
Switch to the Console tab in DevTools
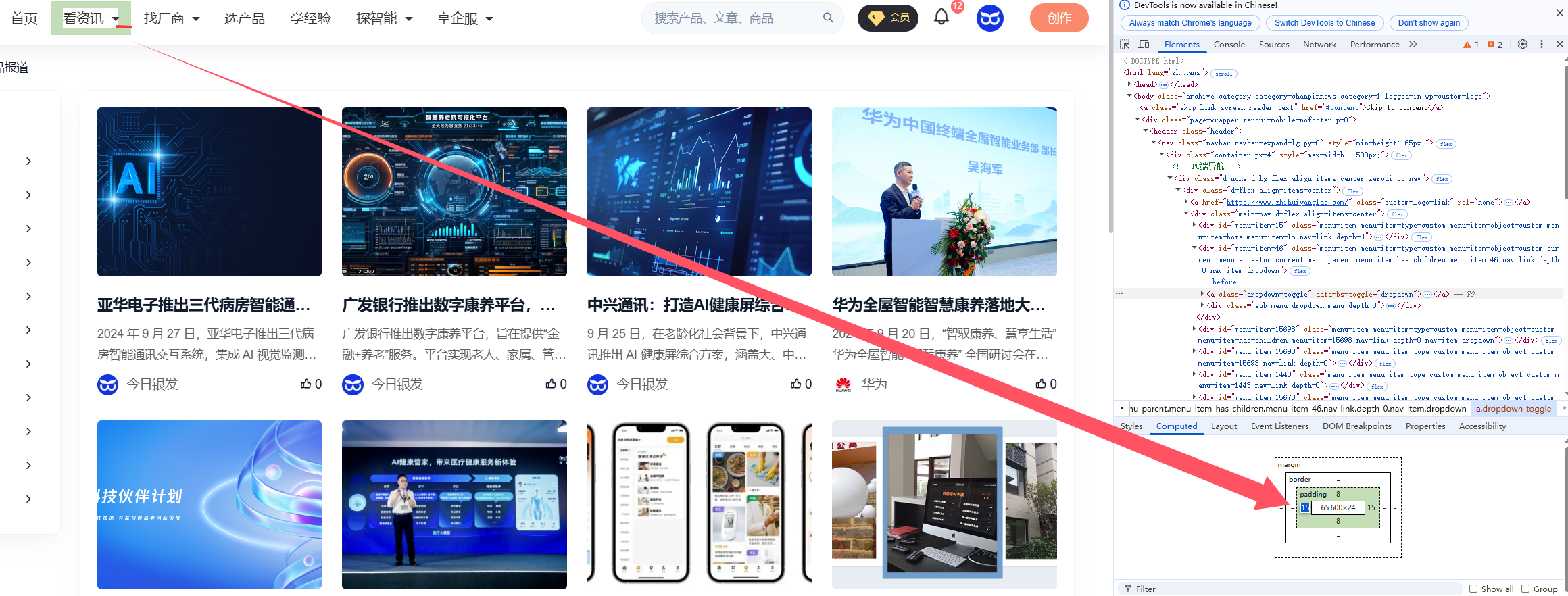pos(1229,45)
